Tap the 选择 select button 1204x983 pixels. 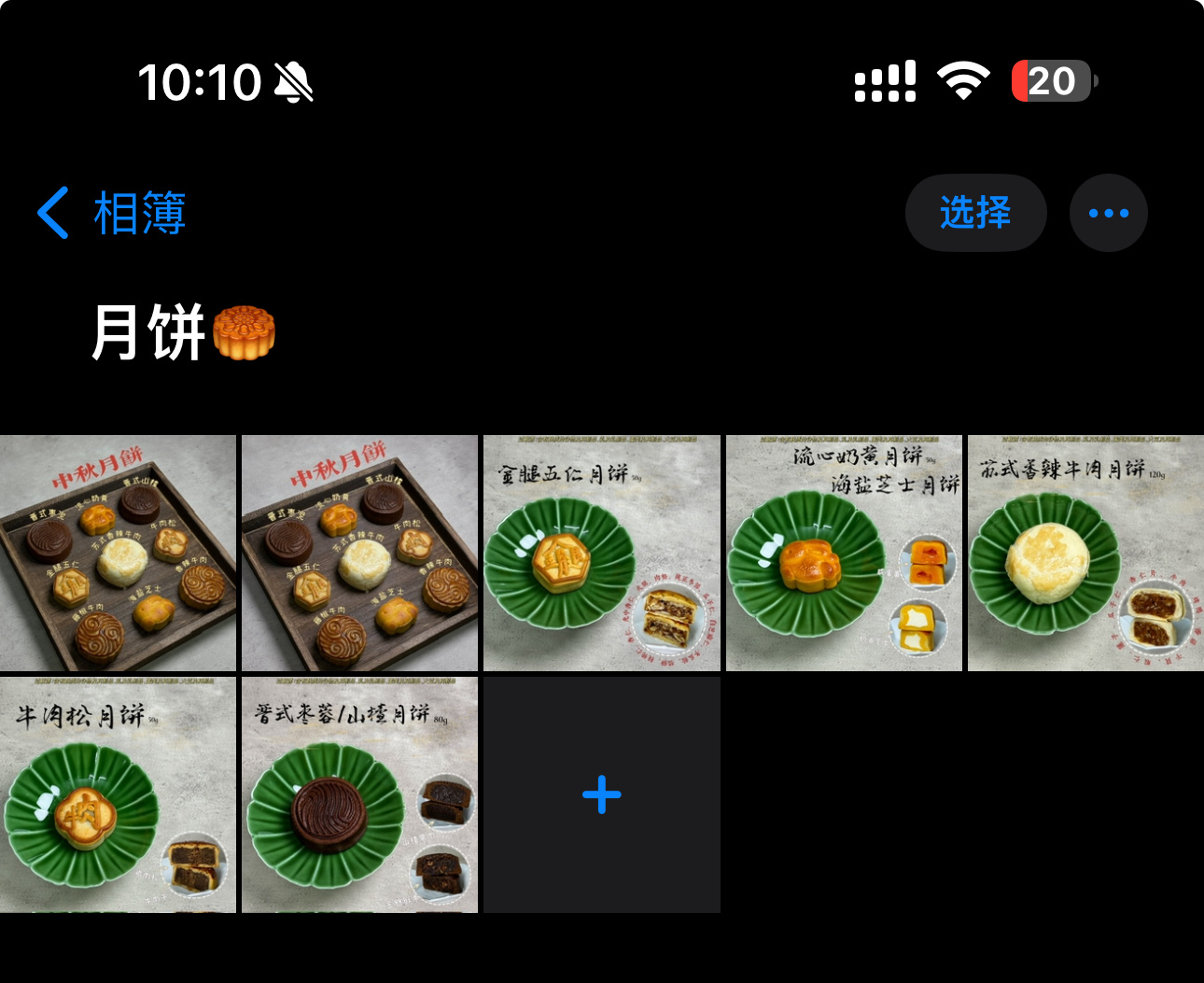point(975,213)
